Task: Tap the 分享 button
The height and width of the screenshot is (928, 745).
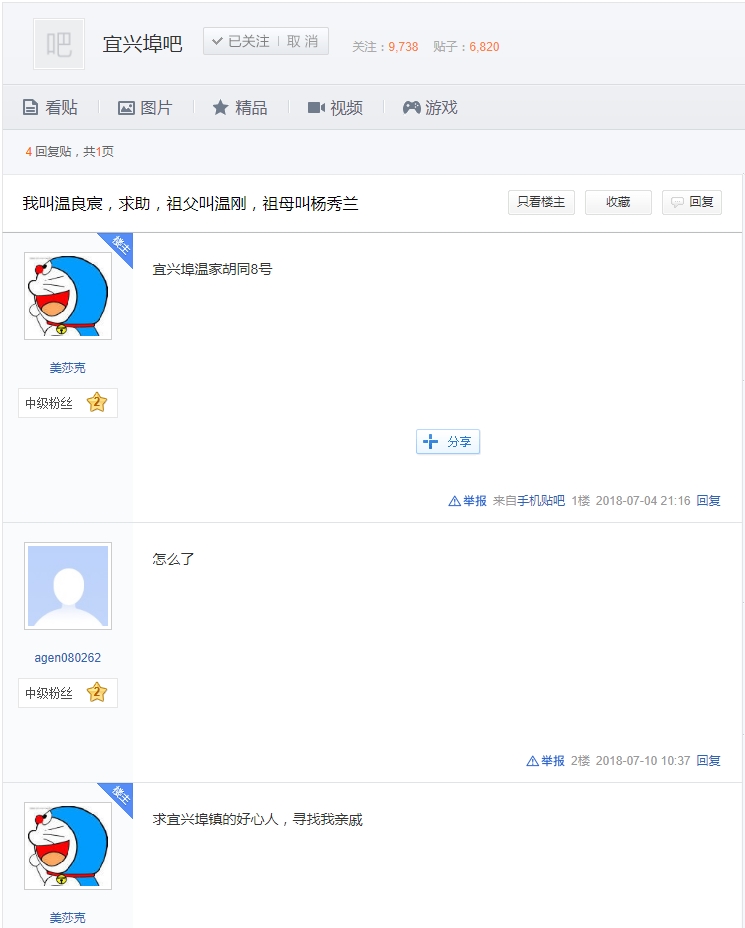Action: (448, 442)
